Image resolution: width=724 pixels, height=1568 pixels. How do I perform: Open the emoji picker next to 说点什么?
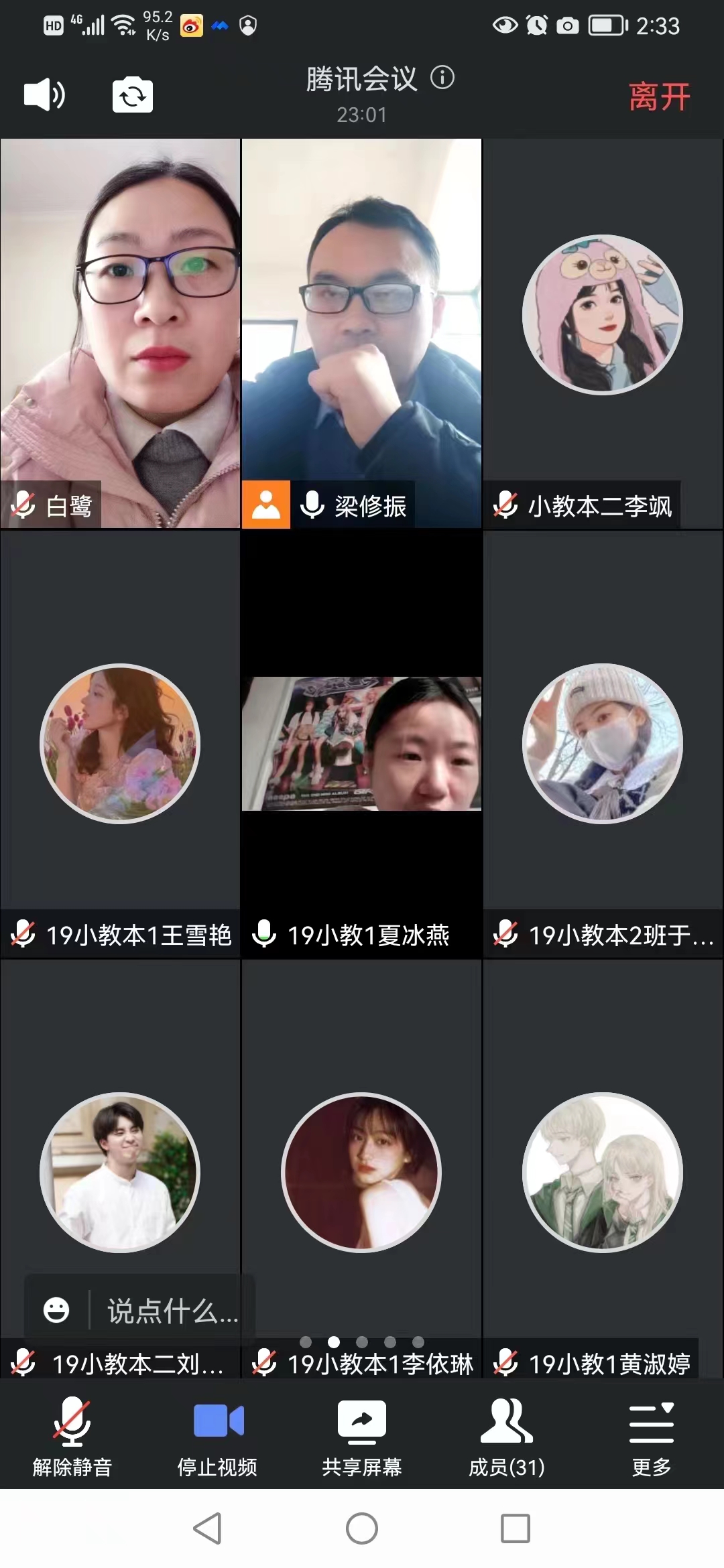pos(56,1309)
